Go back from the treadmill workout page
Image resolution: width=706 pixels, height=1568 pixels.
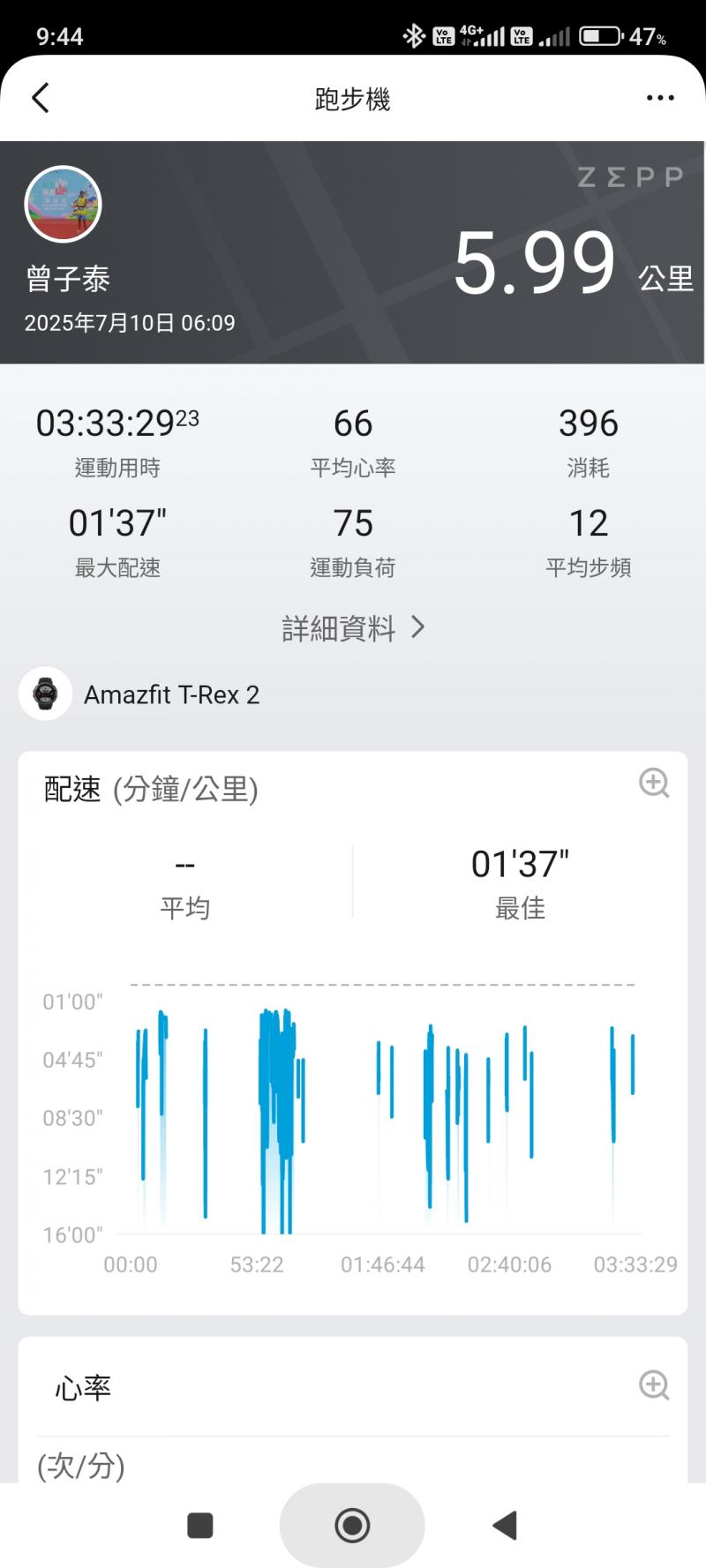pos(41,98)
